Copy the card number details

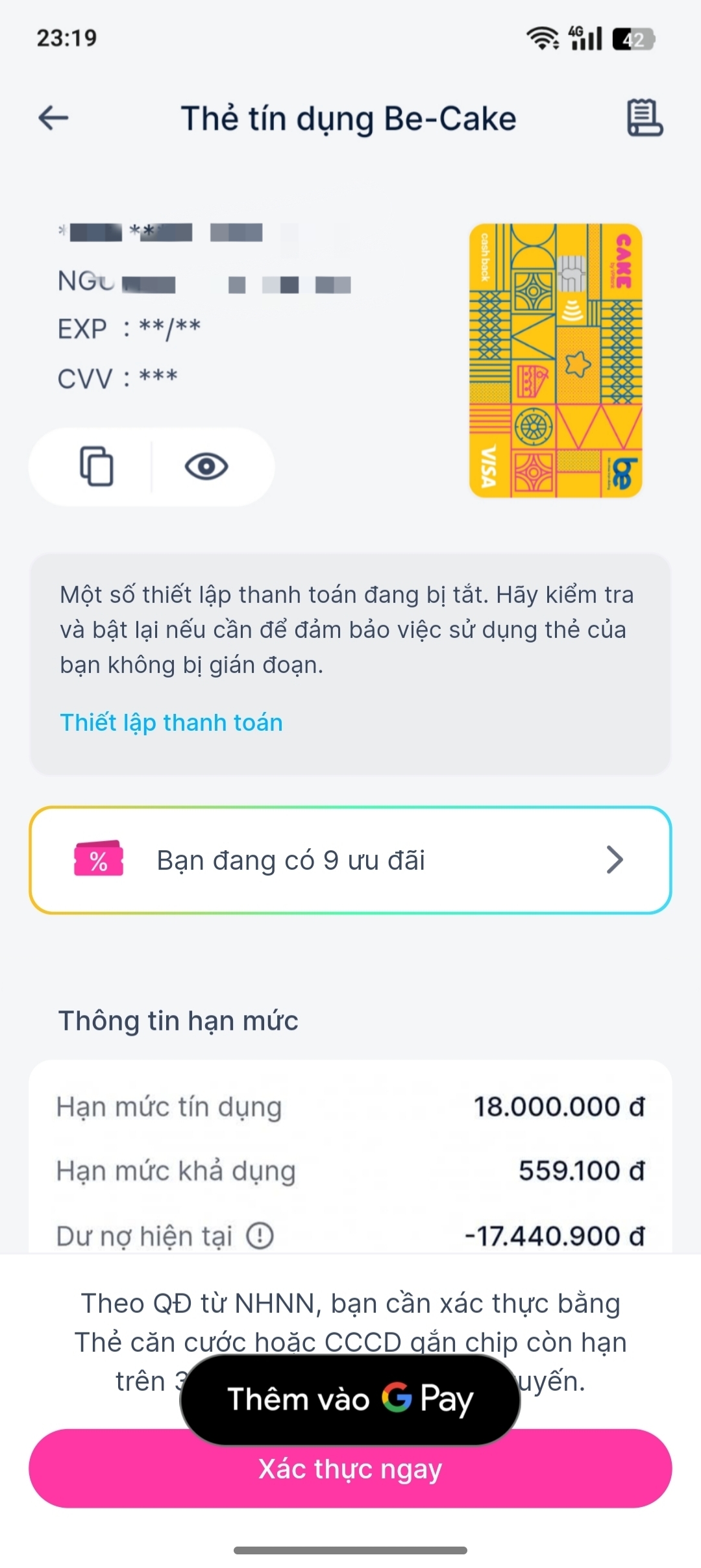click(x=96, y=466)
